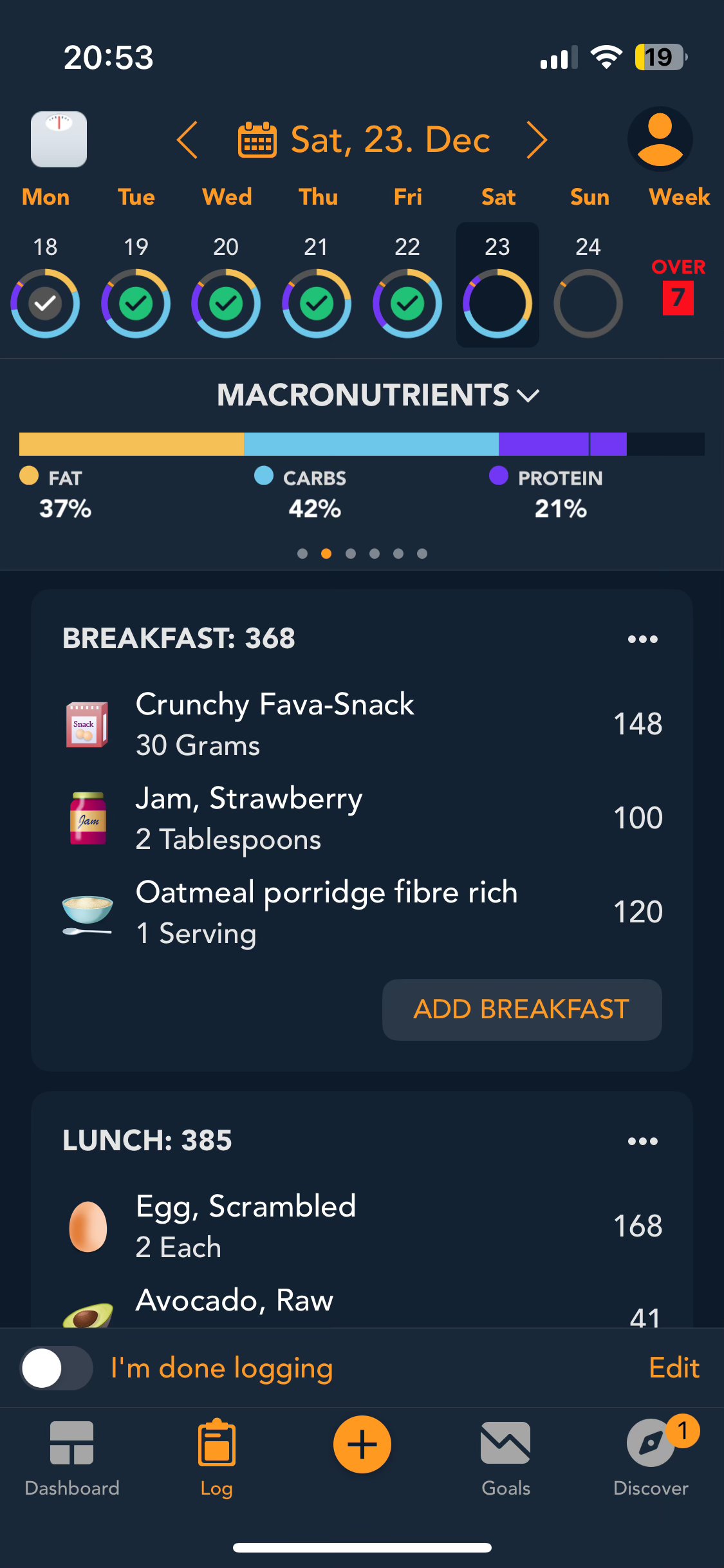Open the weight scale icon
Viewport: 724px width, 1568px height.
[x=59, y=139]
